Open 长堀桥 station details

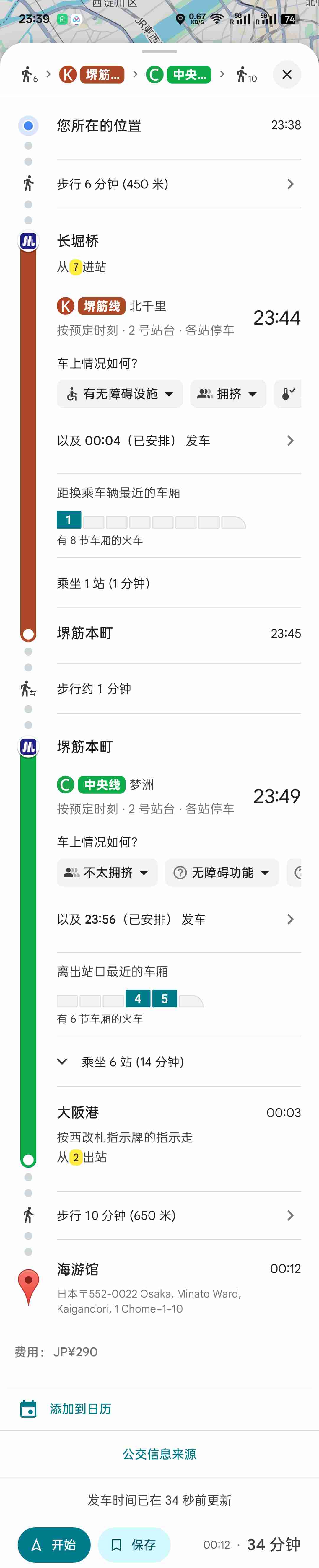(78, 241)
